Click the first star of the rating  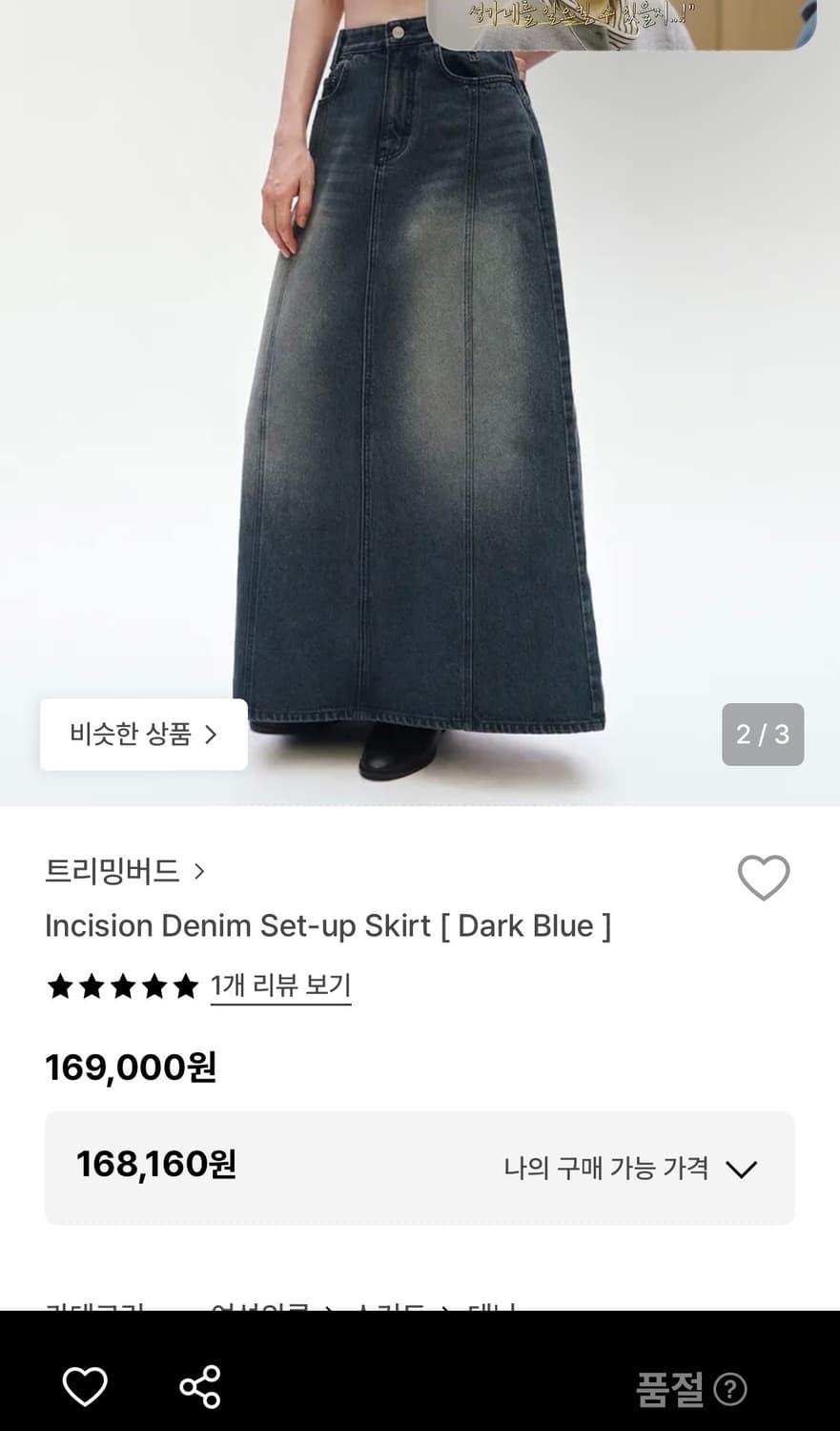[59, 986]
